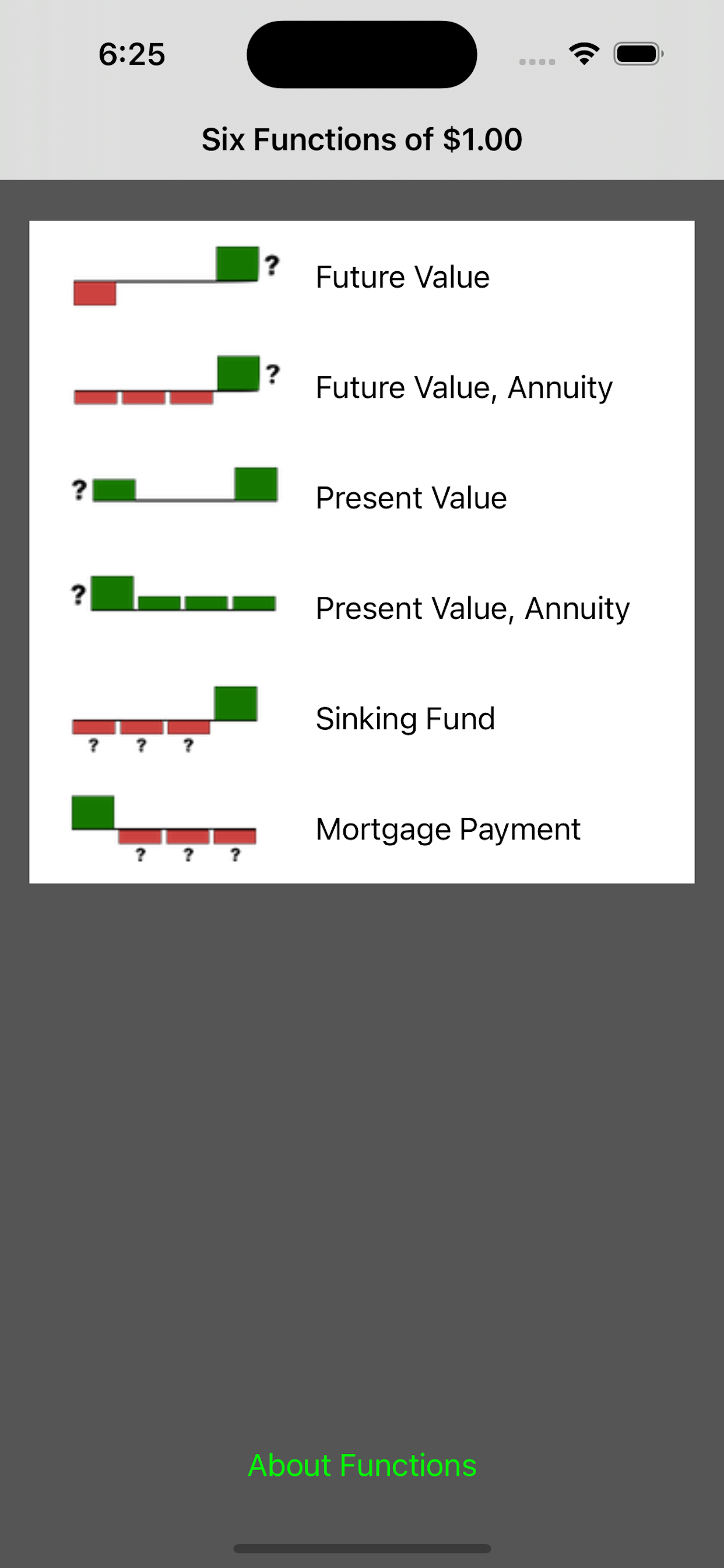Viewport: 724px width, 1568px height.
Task: Open the Mortgage Payment function
Action: [x=448, y=828]
